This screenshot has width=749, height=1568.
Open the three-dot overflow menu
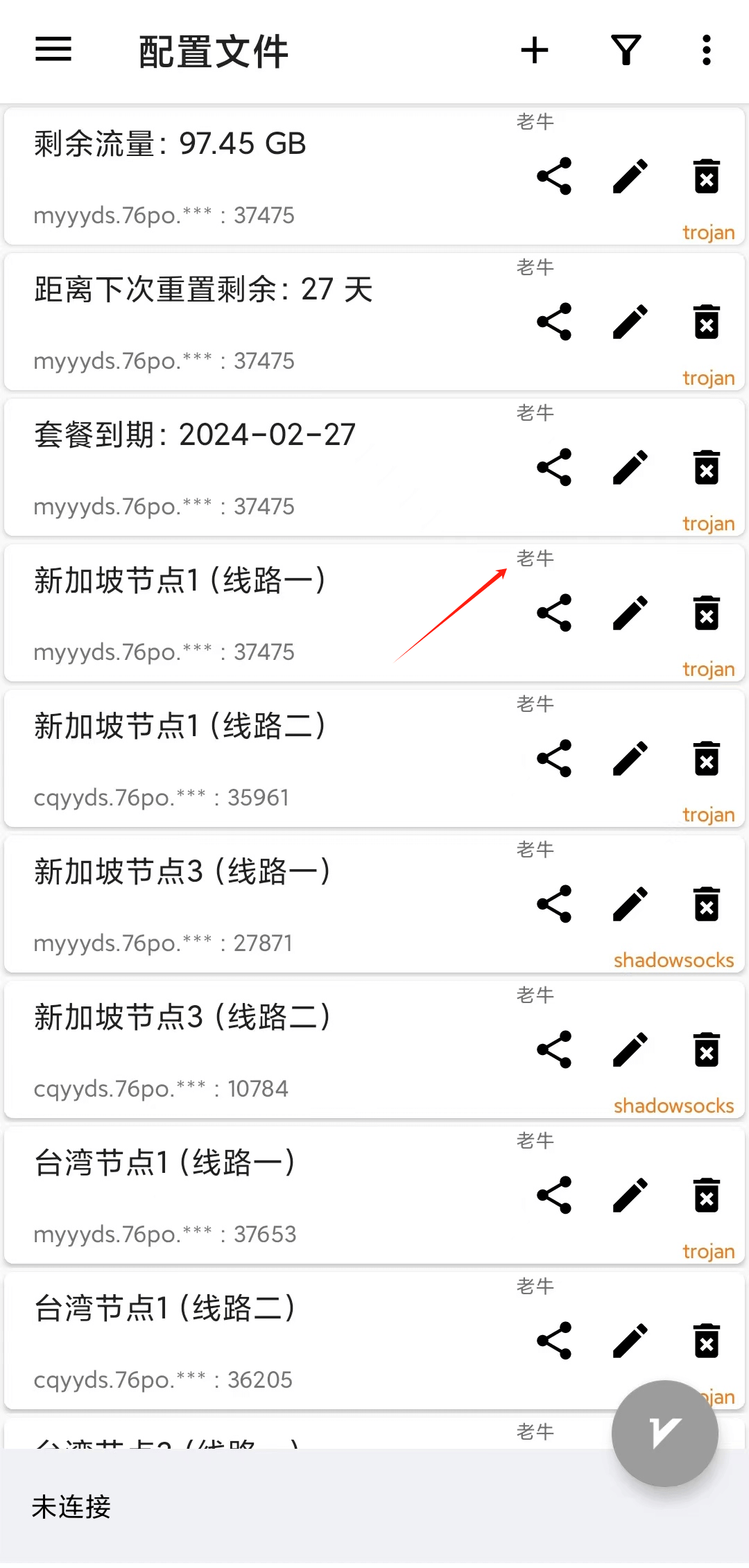tap(706, 51)
